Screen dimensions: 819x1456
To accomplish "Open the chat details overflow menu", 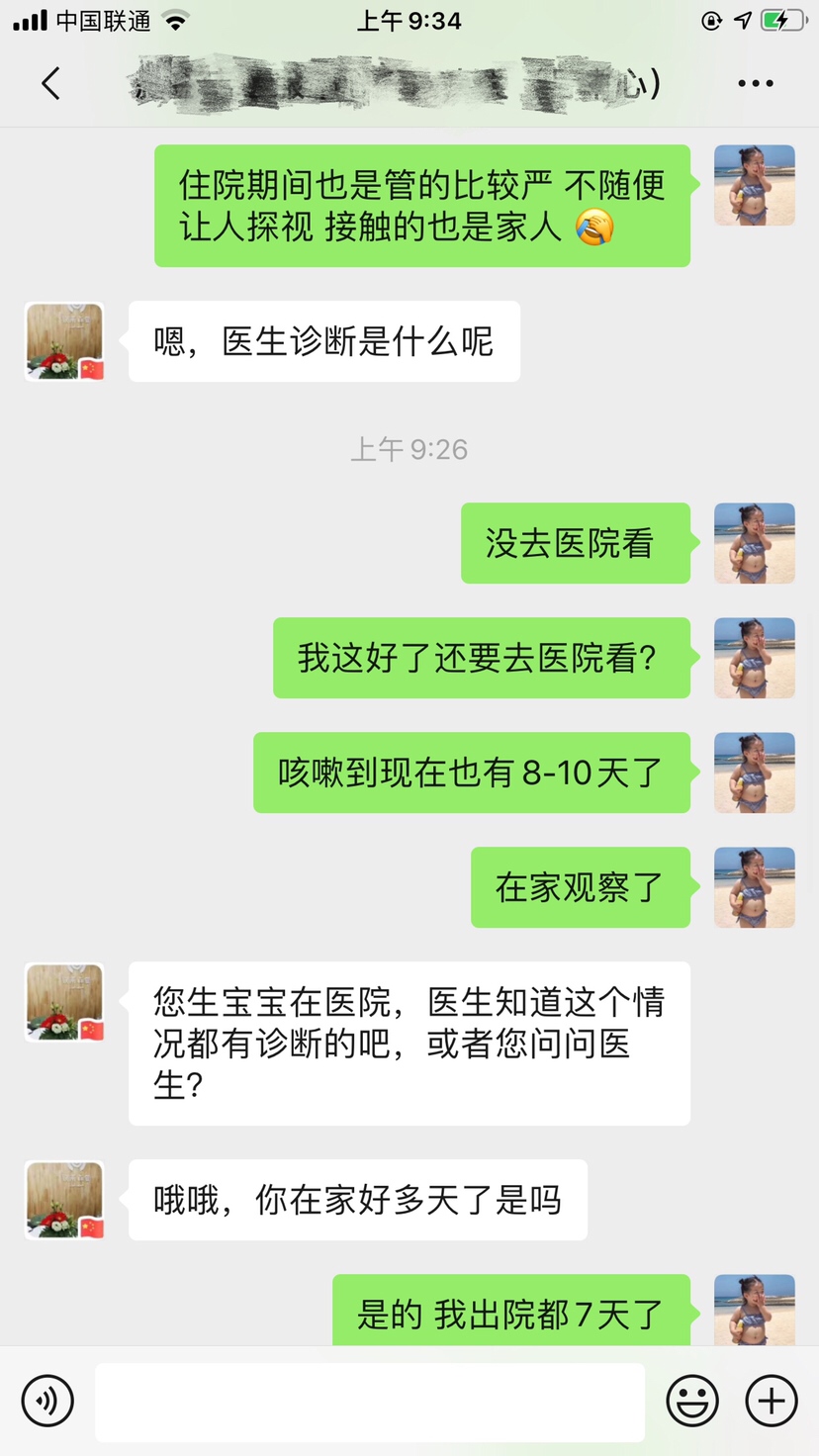I will tap(756, 84).
